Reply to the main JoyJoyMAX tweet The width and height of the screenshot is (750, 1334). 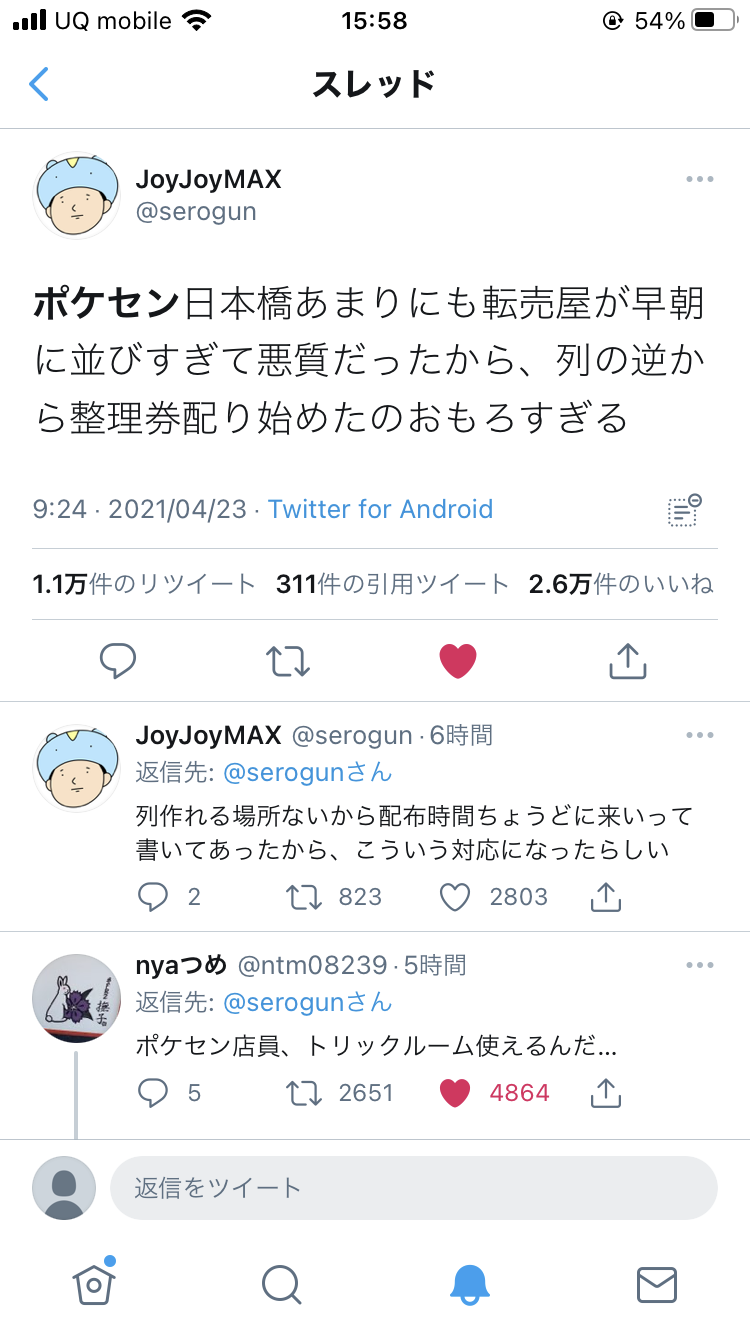point(119,661)
